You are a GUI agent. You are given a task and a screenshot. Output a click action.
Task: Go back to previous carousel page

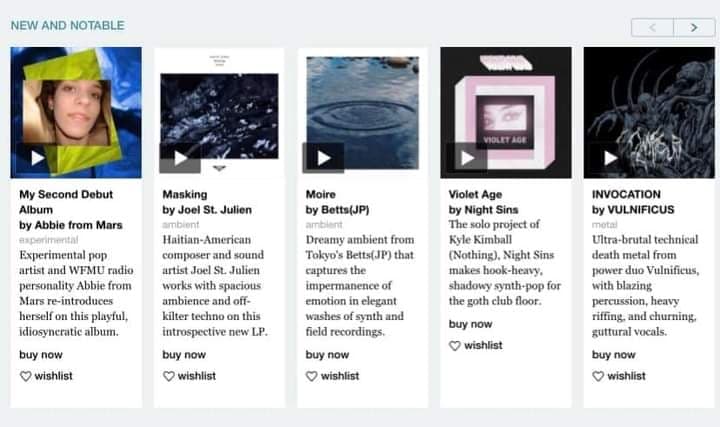click(x=654, y=27)
